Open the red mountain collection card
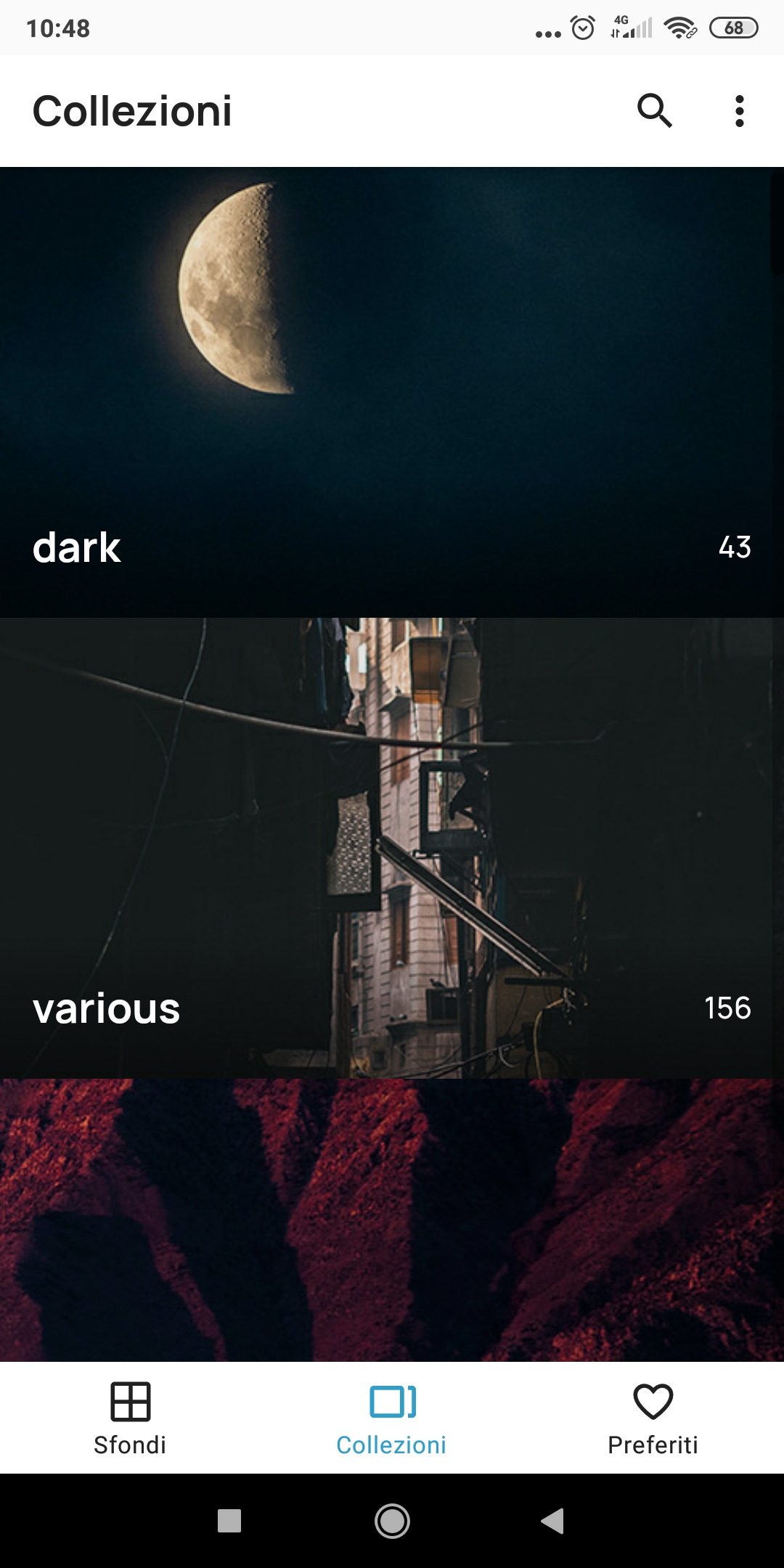This screenshot has width=784, height=1568. tap(392, 1220)
